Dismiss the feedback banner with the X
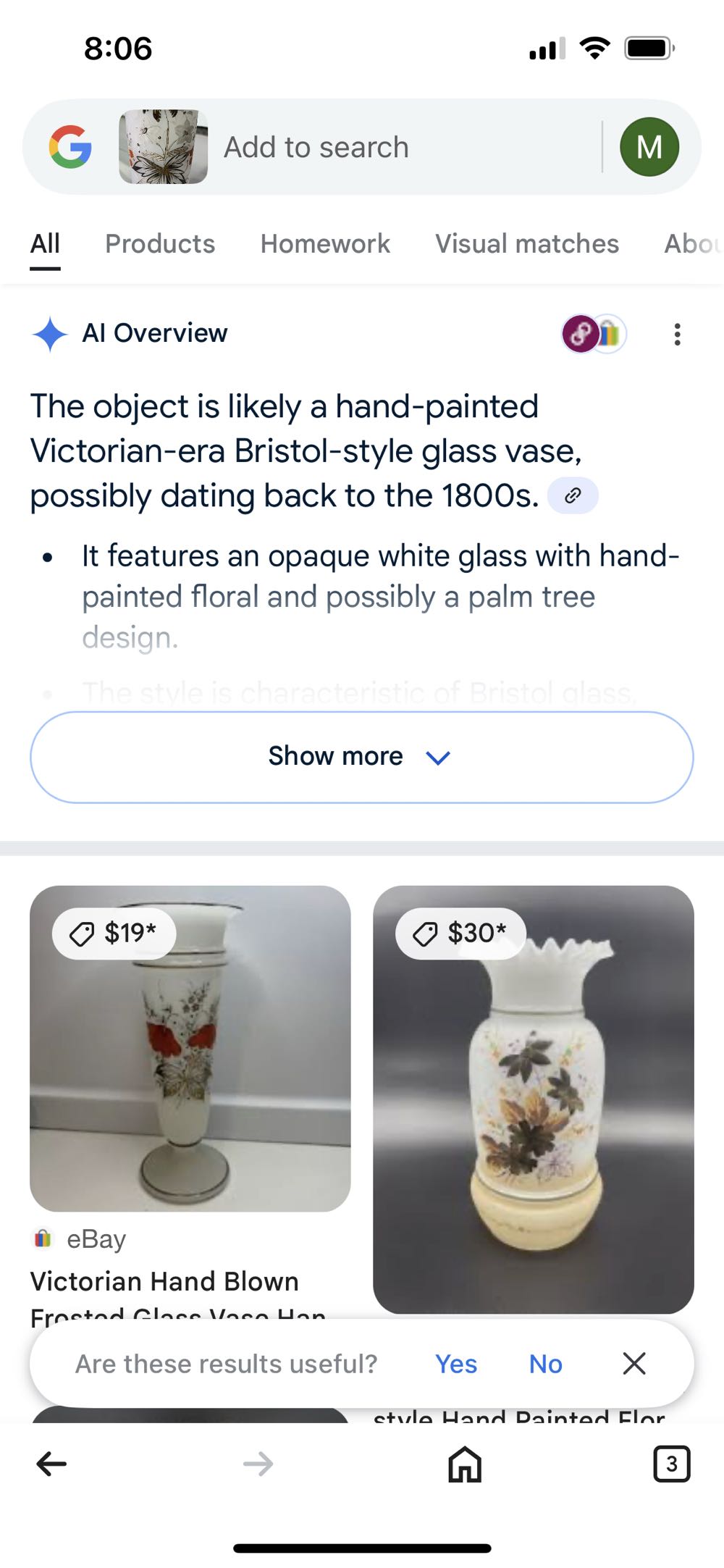The width and height of the screenshot is (724, 1568). (635, 1363)
